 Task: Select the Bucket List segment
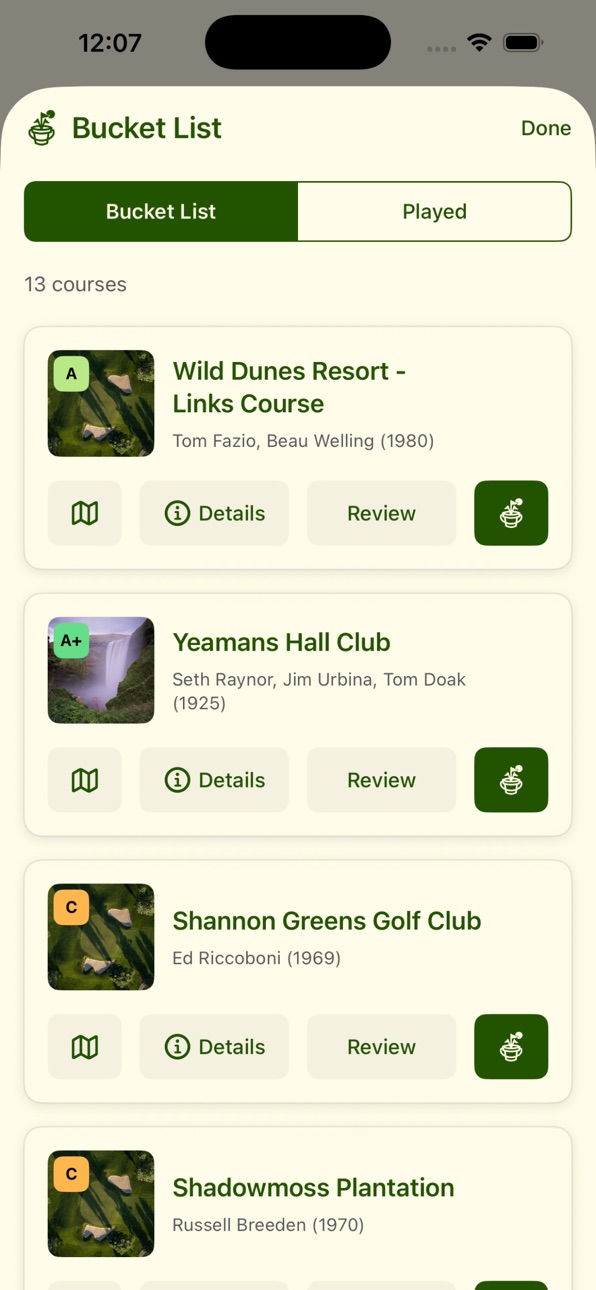point(161,211)
